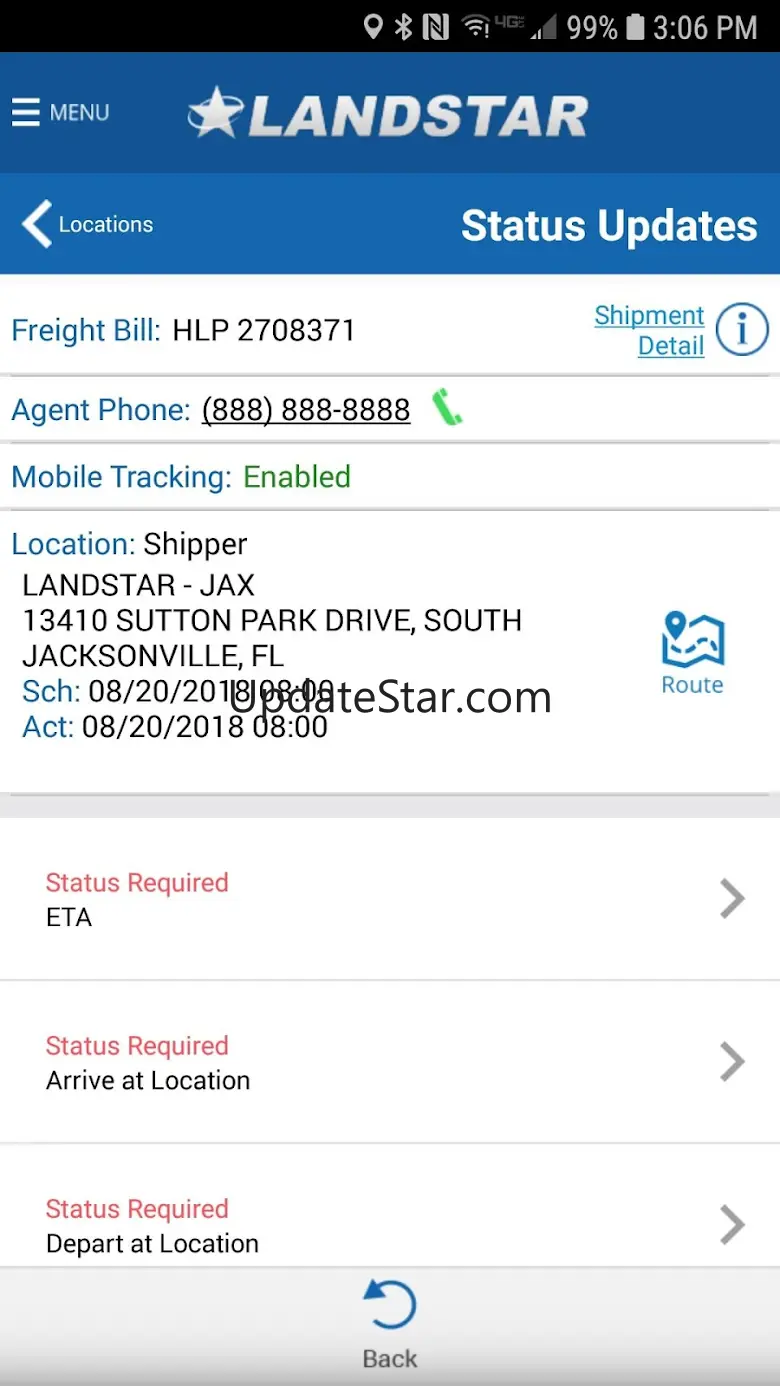Image resolution: width=780 pixels, height=1386 pixels.
Task: Open the Shipment Detail link
Action: [649, 330]
